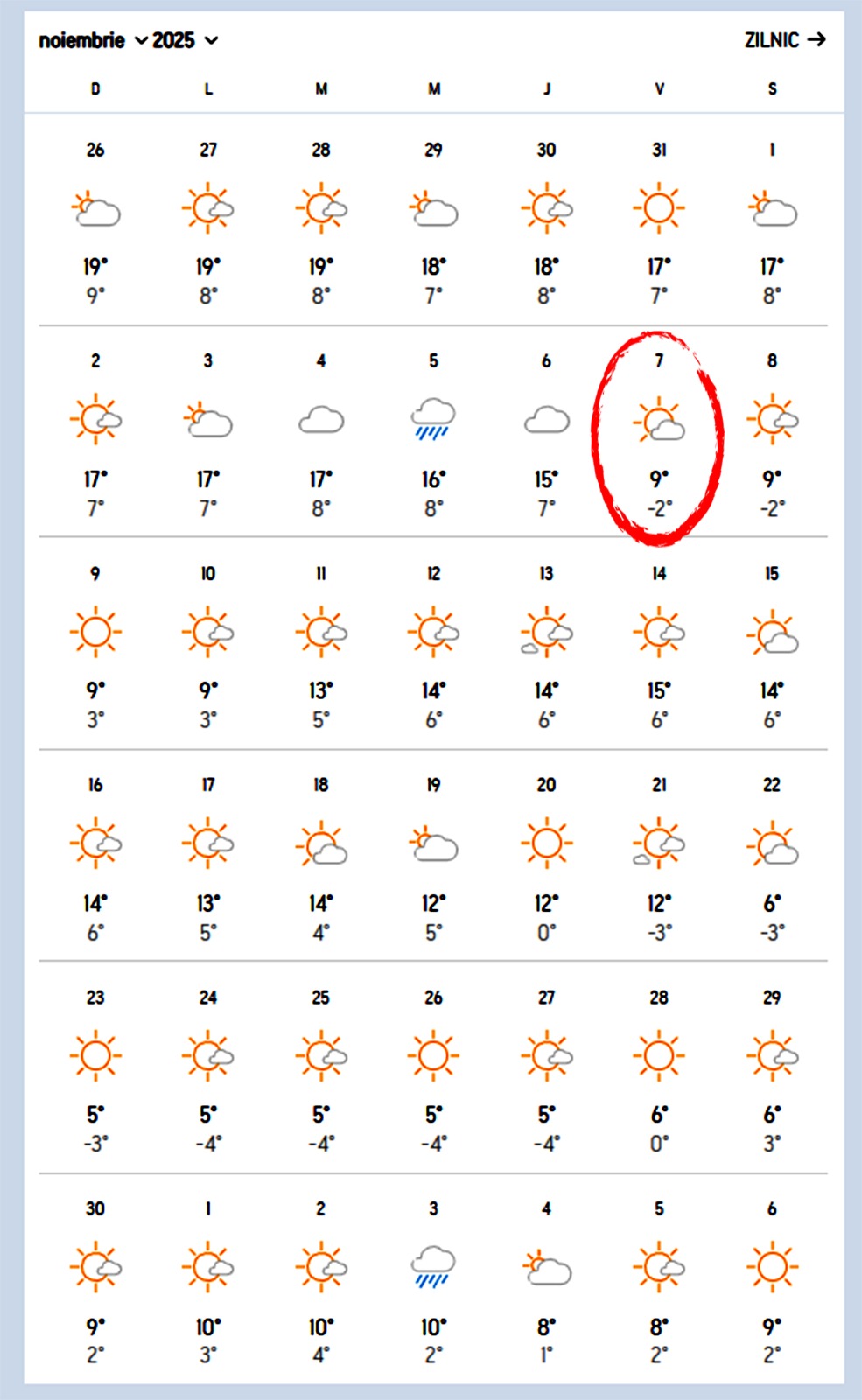Switch to the ZILNIC daily forecast
This screenshot has height=1400, width=862.
tap(784, 39)
